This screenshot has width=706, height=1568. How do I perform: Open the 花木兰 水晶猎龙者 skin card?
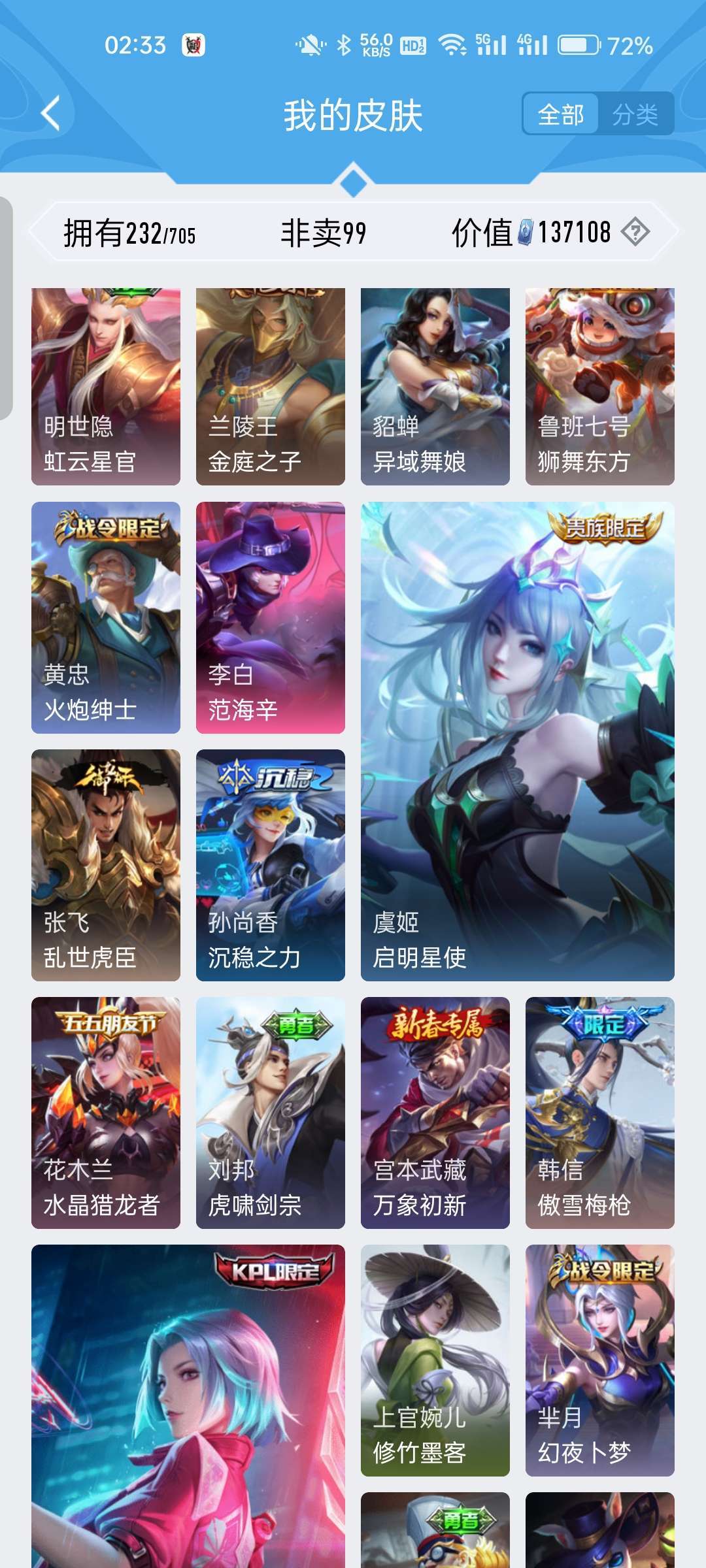[106, 1113]
